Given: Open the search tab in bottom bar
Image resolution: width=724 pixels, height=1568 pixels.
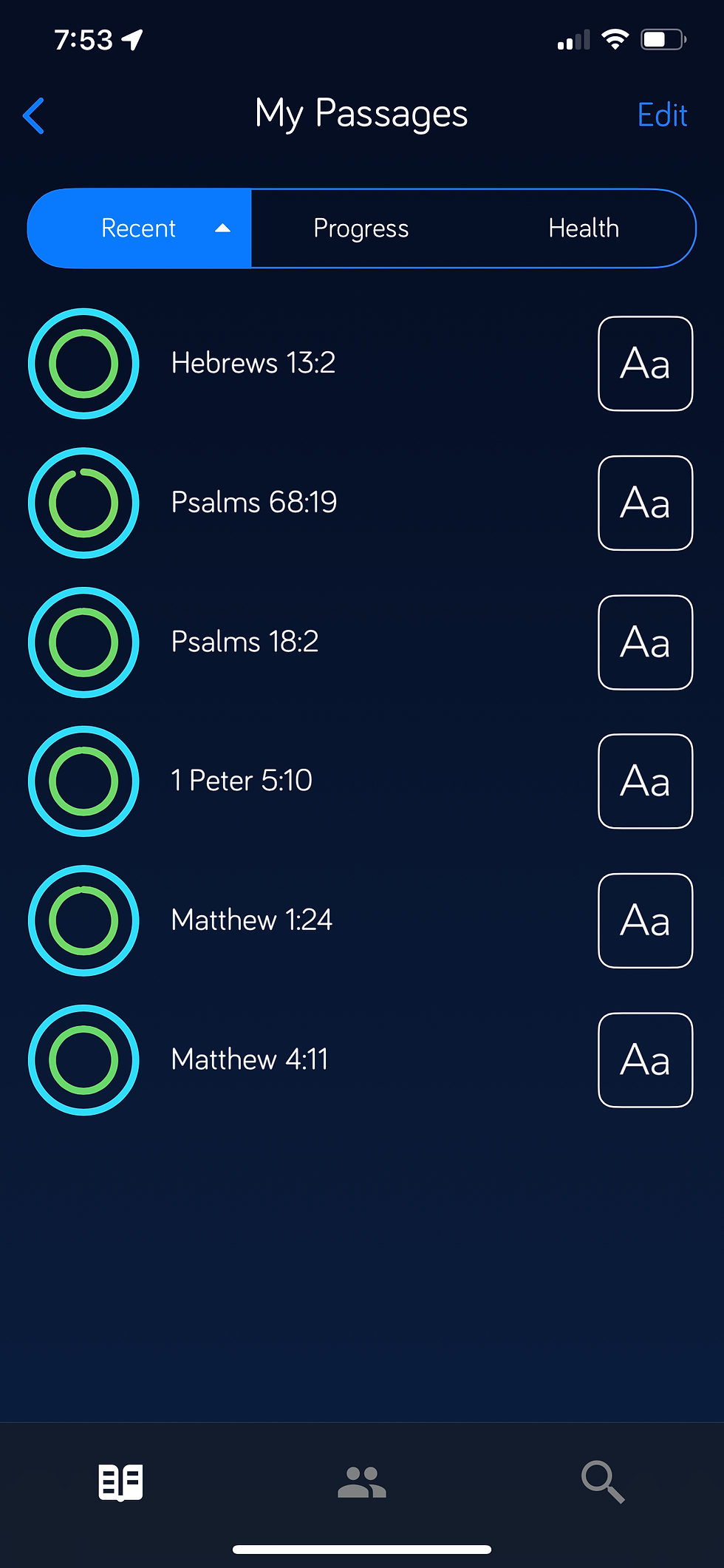Looking at the screenshot, I should pyautogui.click(x=603, y=1482).
